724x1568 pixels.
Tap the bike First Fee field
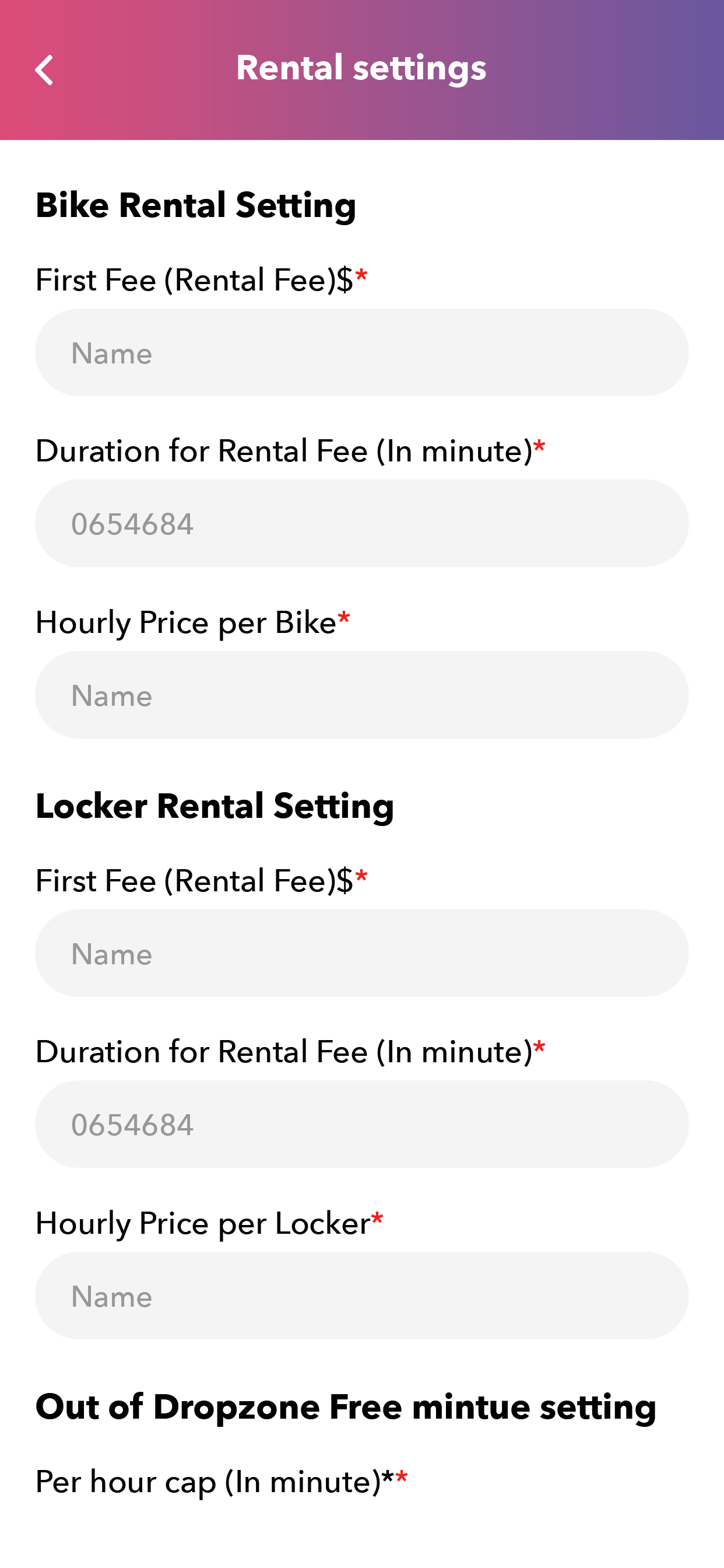[361, 352]
